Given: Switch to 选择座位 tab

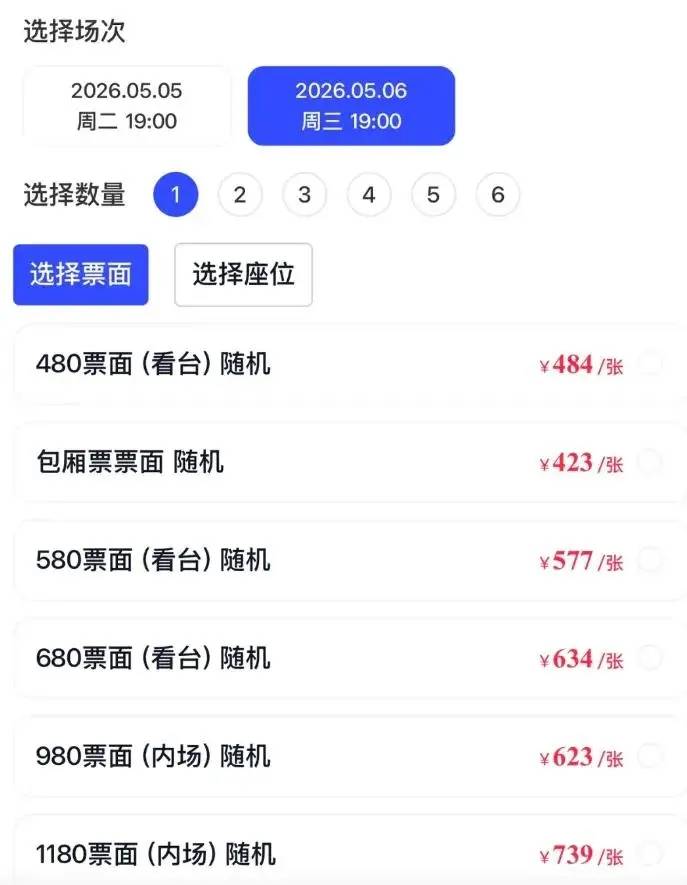Looking at the screenshot, I should coord(243,274).
